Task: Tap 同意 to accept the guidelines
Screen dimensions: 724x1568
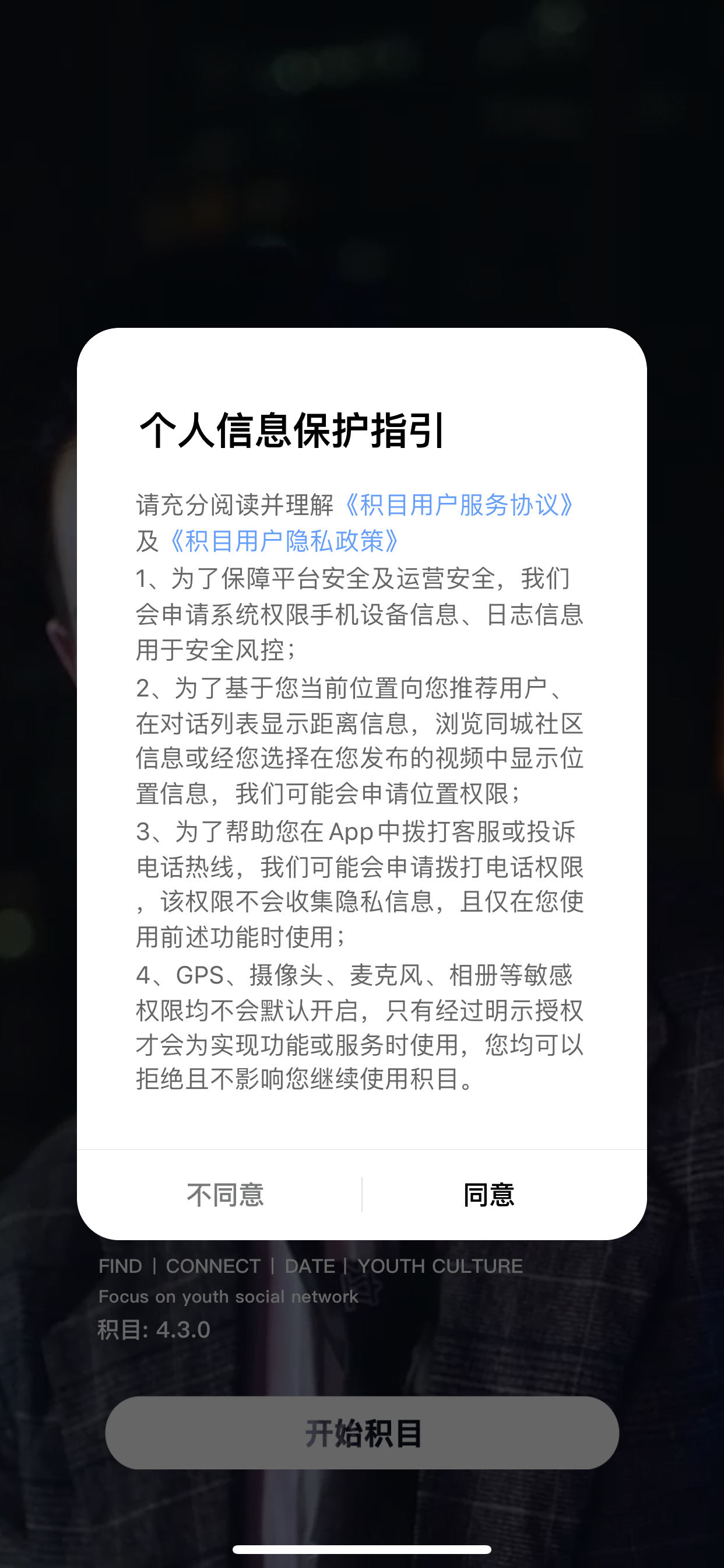Action: tap(489, 1195)
